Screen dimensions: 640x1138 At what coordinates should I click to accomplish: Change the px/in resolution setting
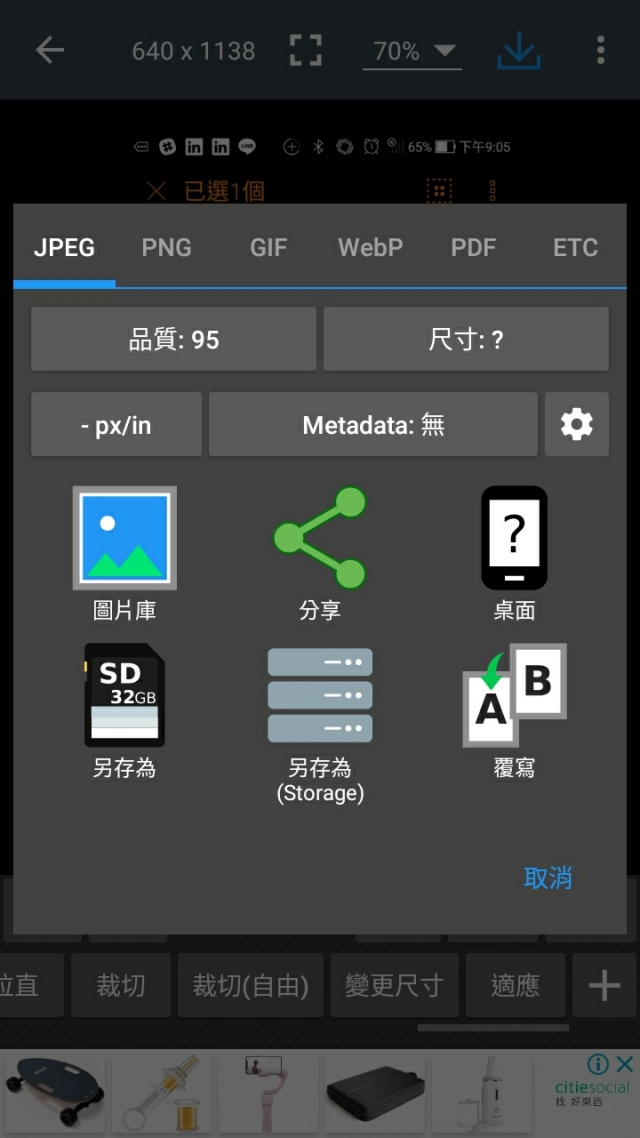click(x=116, y=425)
